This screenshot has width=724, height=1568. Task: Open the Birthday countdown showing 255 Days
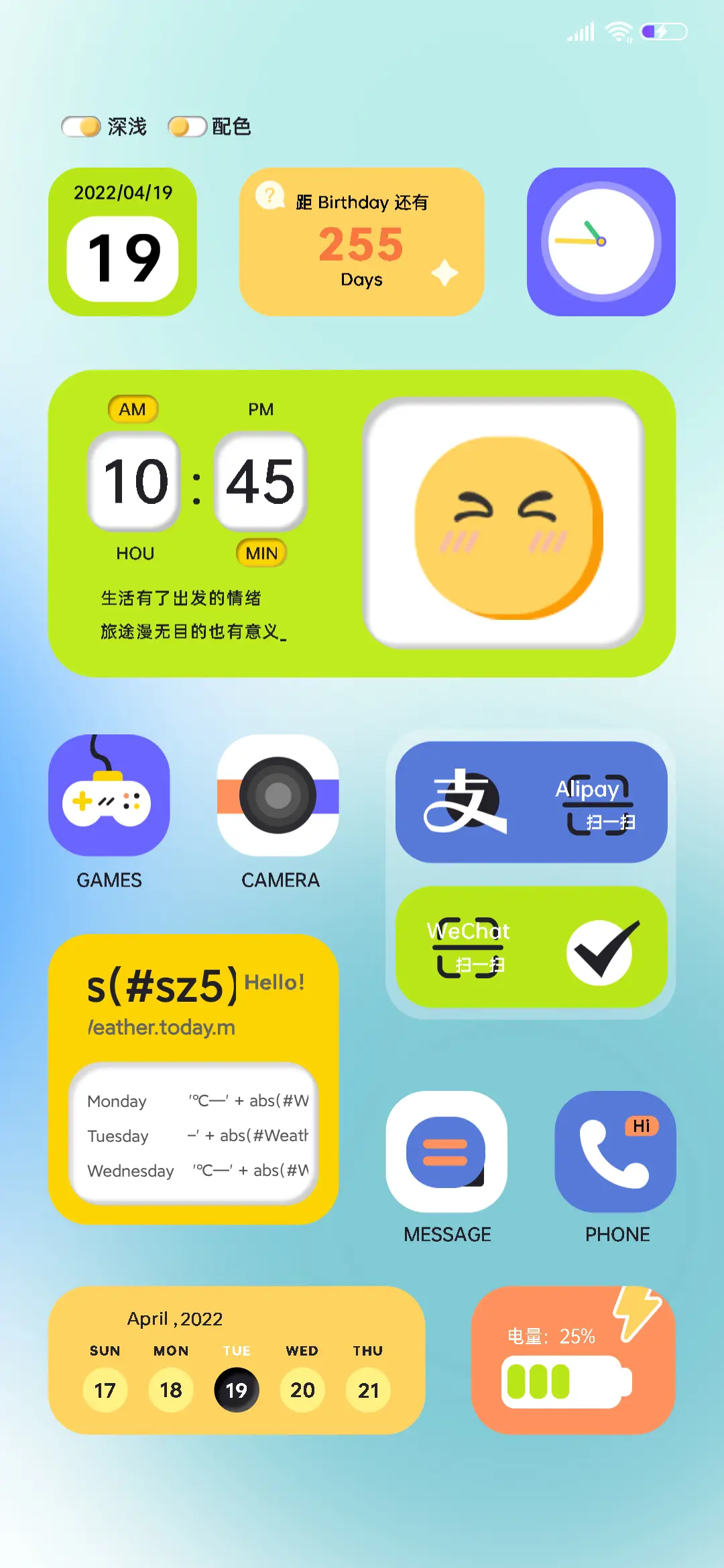point(361,241)
